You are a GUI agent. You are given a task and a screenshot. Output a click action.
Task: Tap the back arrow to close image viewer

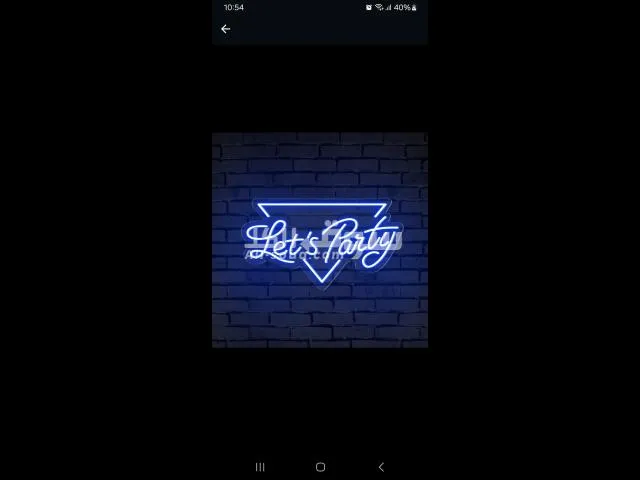click(x=226, y=29)
